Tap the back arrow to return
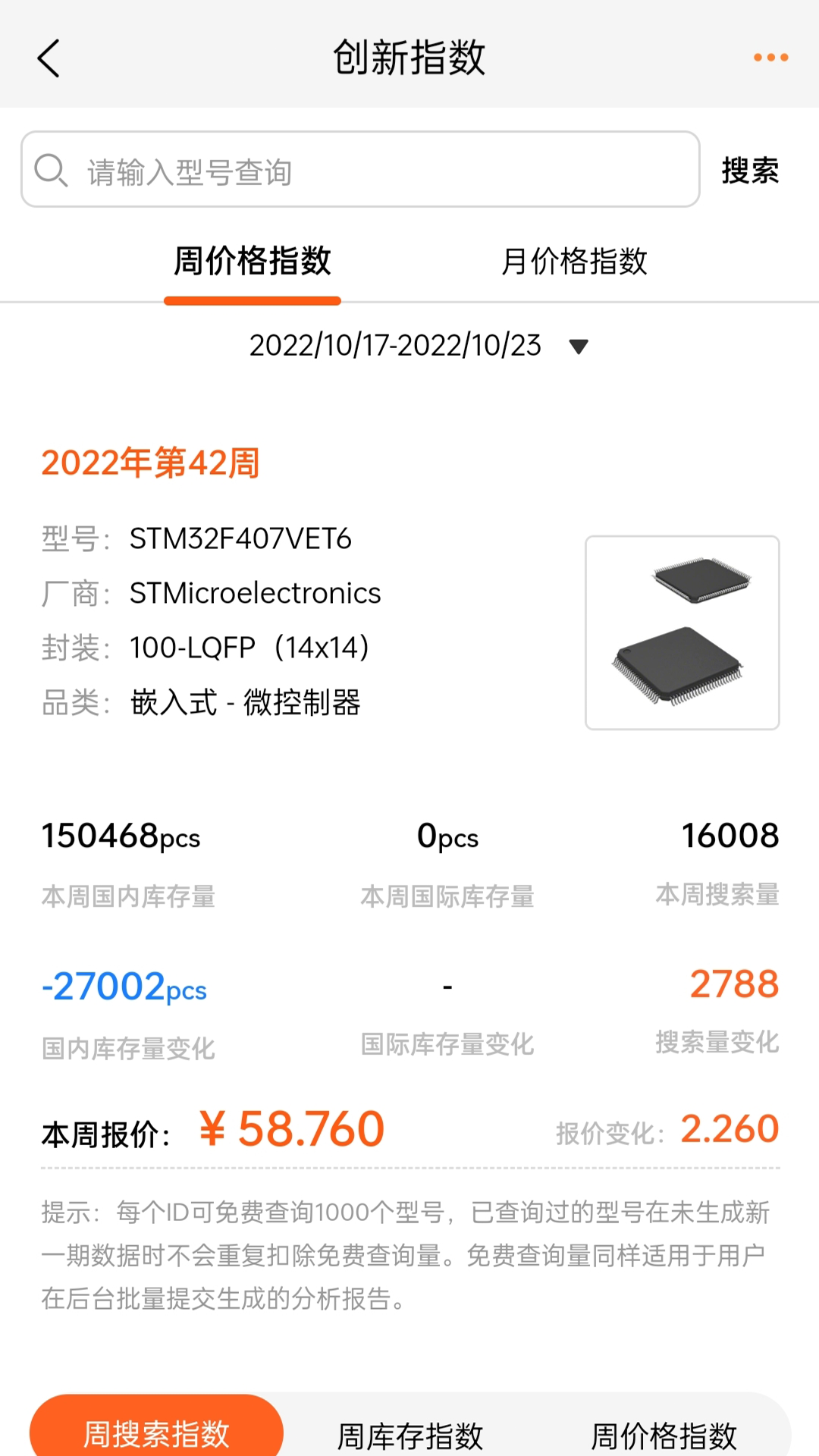This screenshot has width=819, height=1456. pos(48,58)
